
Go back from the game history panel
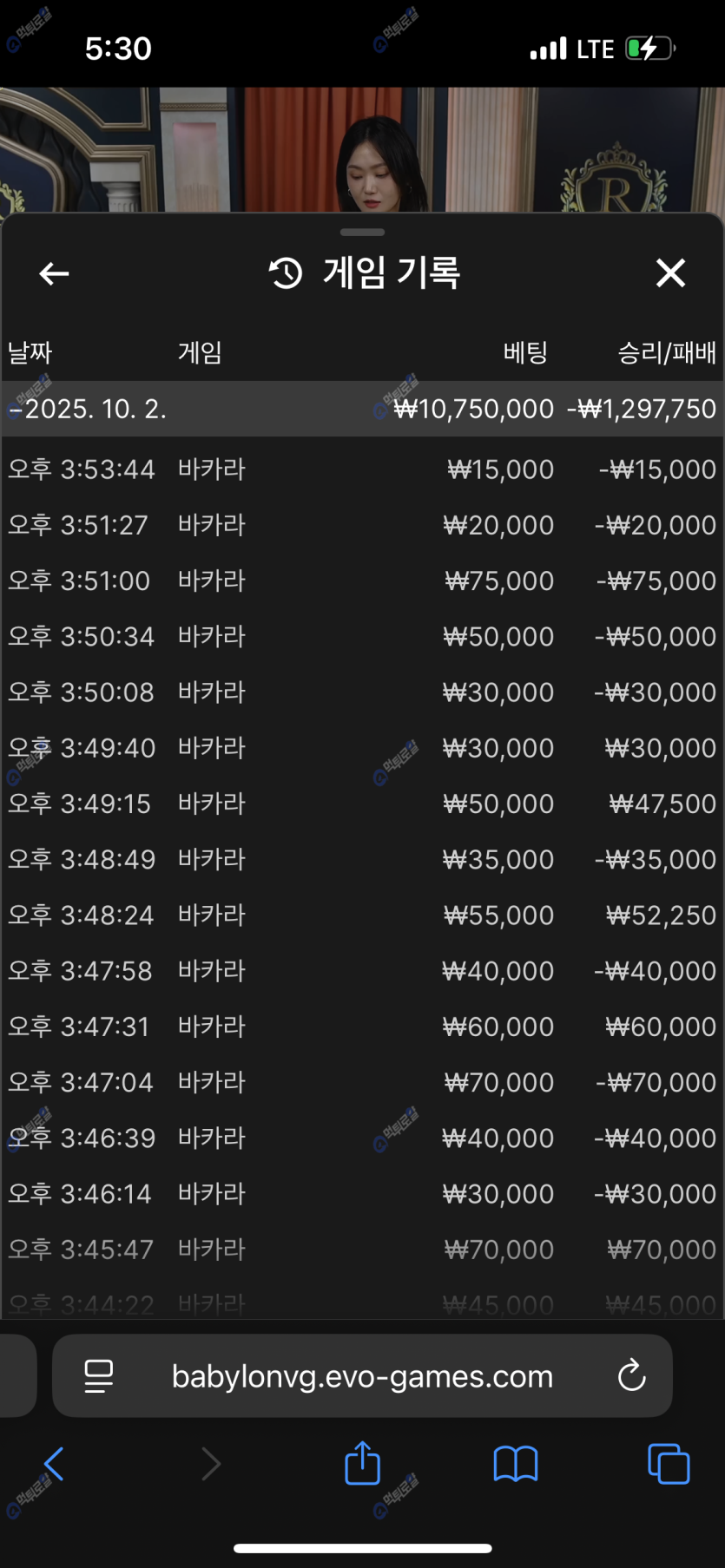[x=54, y=274]
